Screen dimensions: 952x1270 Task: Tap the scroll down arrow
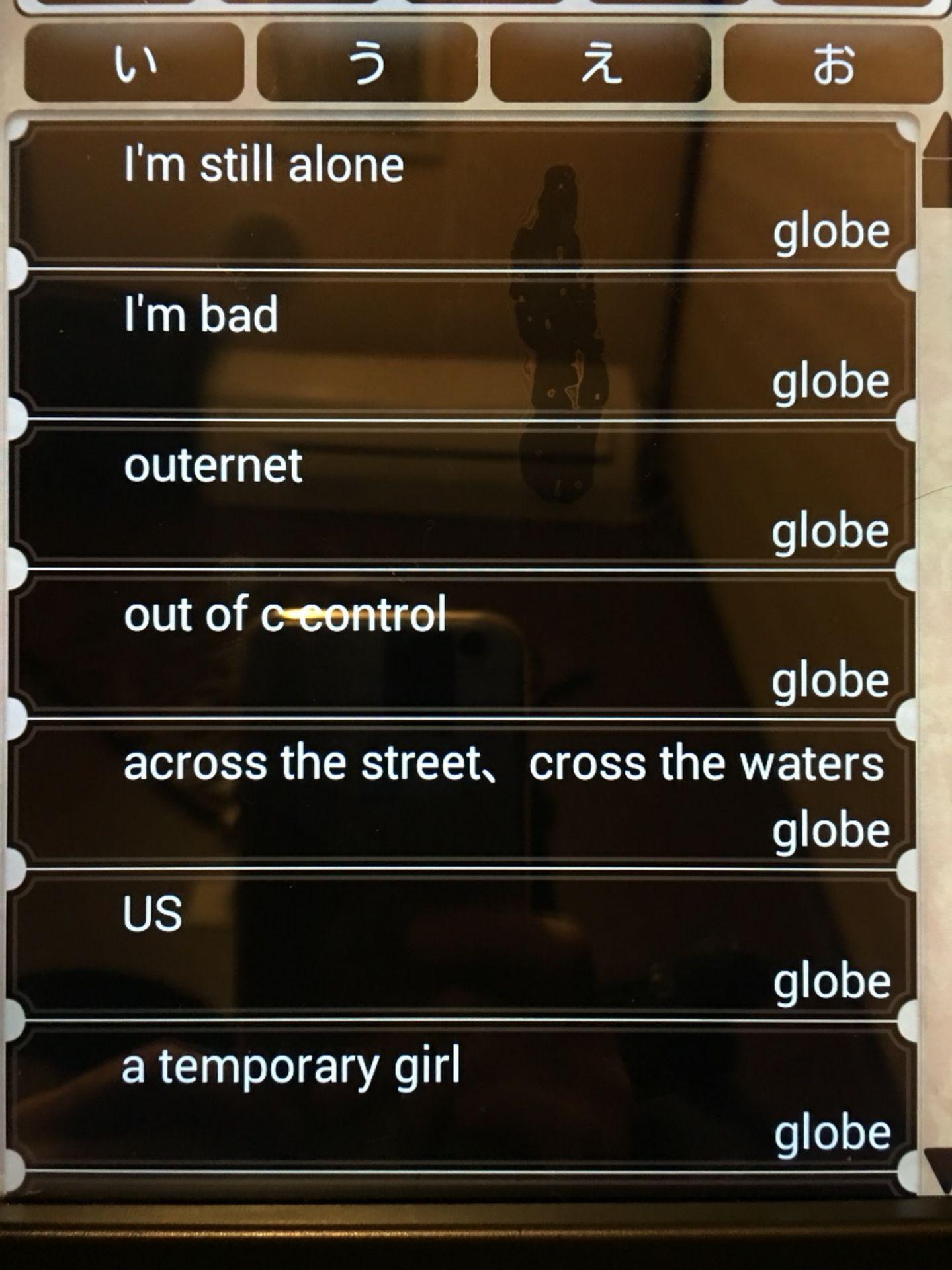[939, 1169]
